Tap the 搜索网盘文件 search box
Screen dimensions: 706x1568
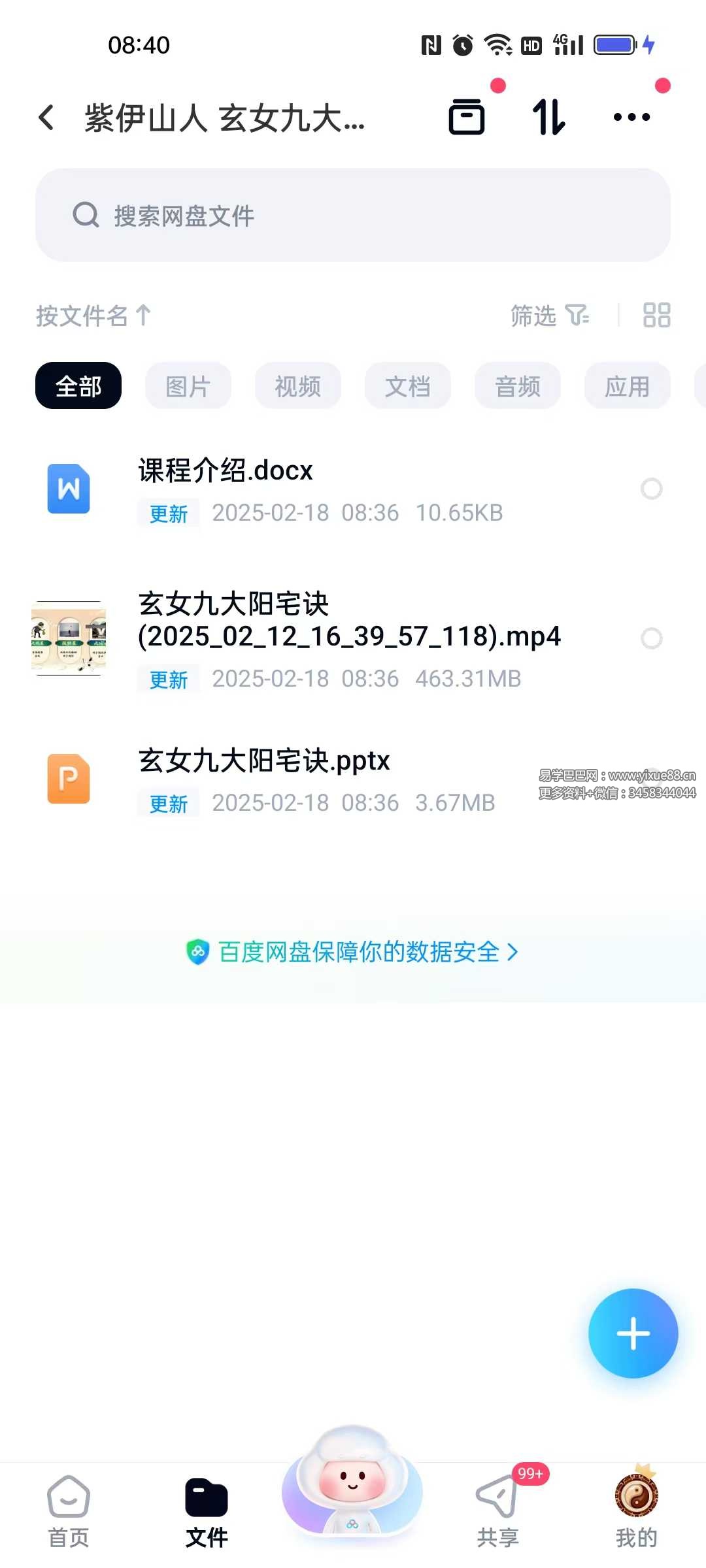(353, 216)
